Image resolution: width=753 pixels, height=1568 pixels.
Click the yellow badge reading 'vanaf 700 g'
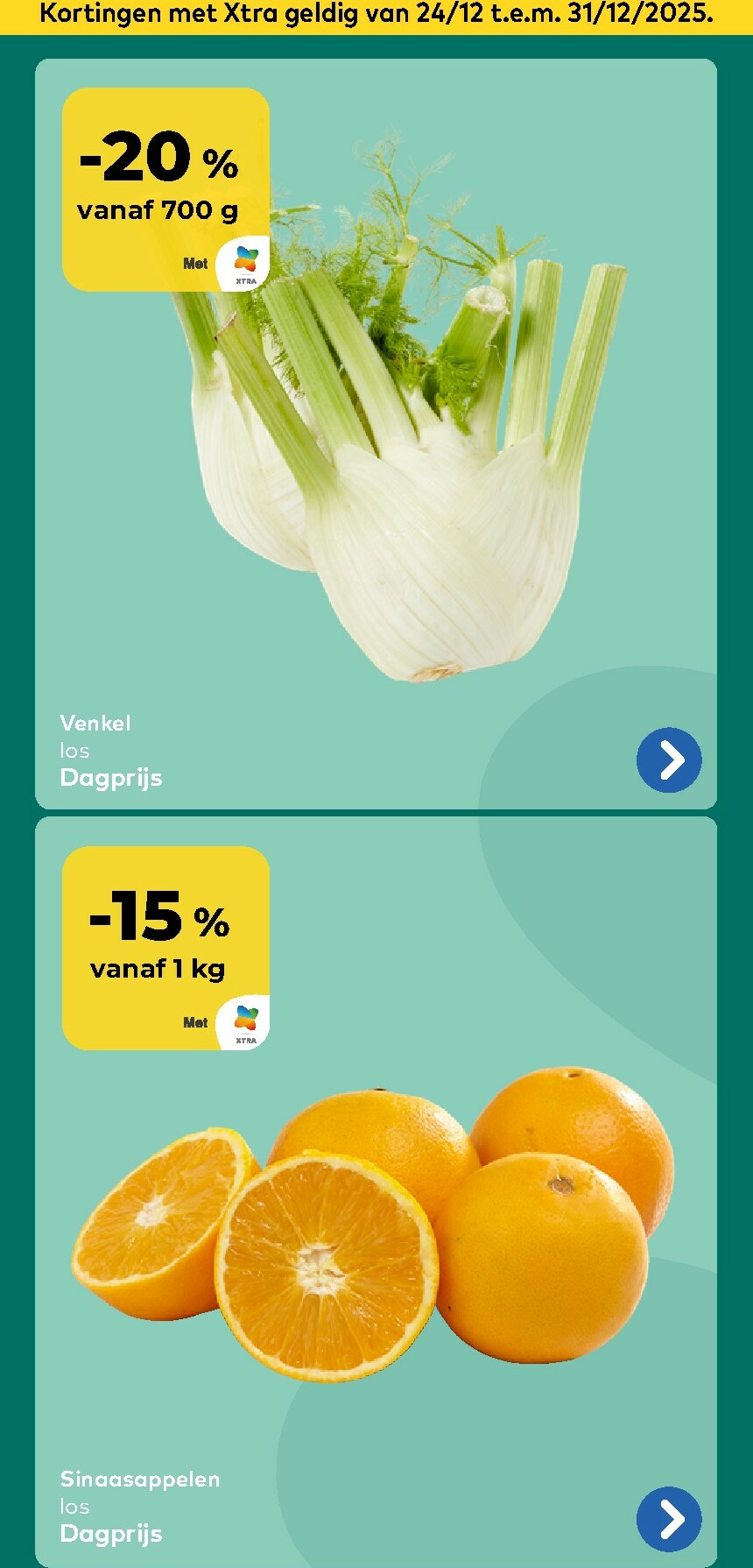(157, 209)
